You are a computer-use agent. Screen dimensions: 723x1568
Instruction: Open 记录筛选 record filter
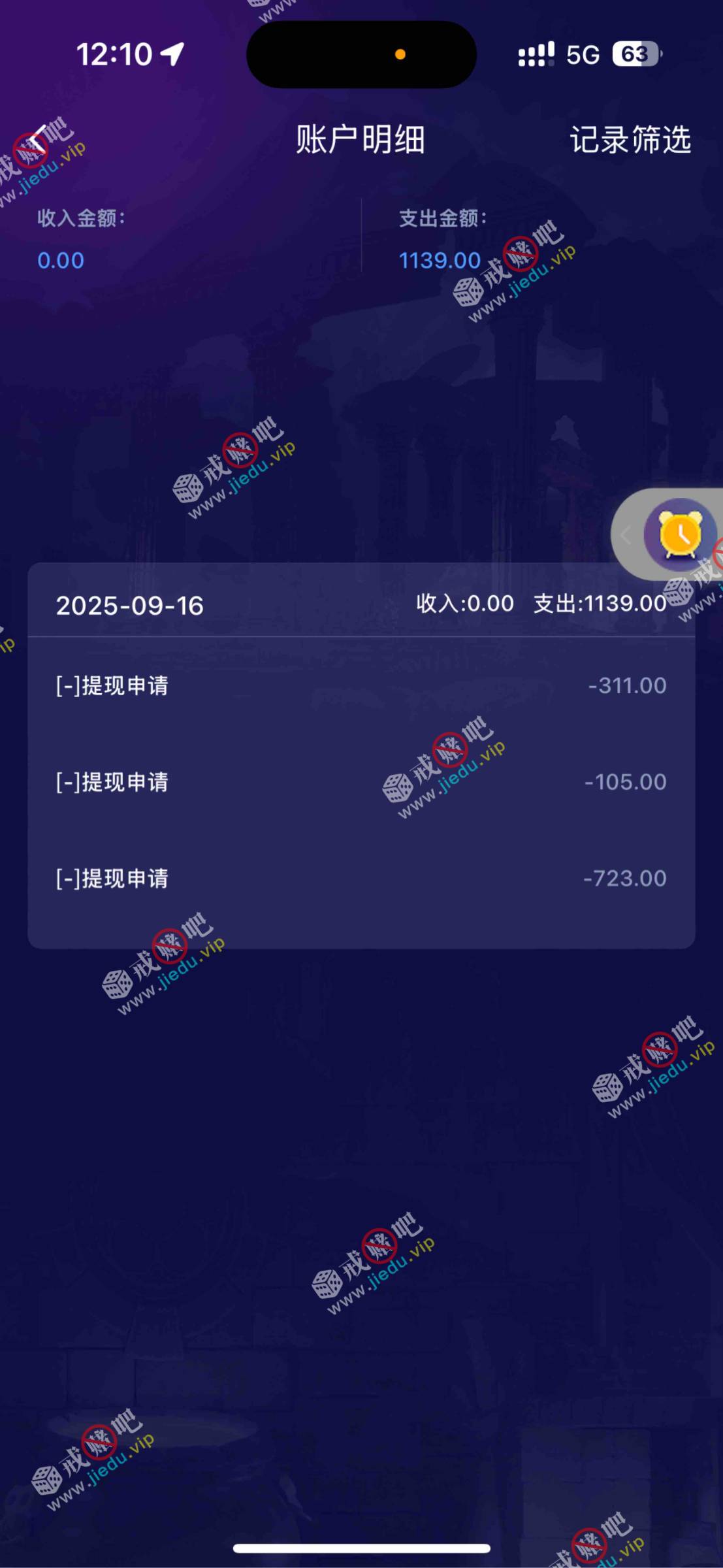click(630, 140)
